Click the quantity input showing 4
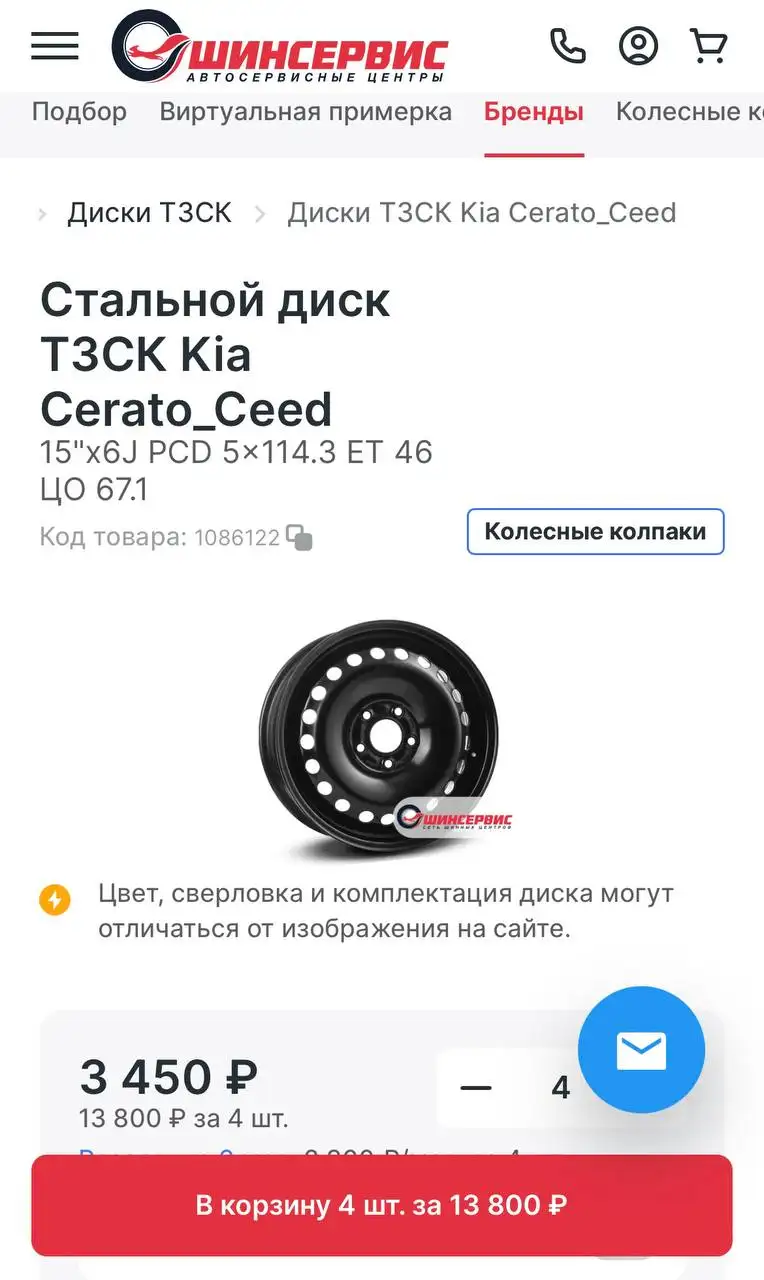 point(561,1088)
